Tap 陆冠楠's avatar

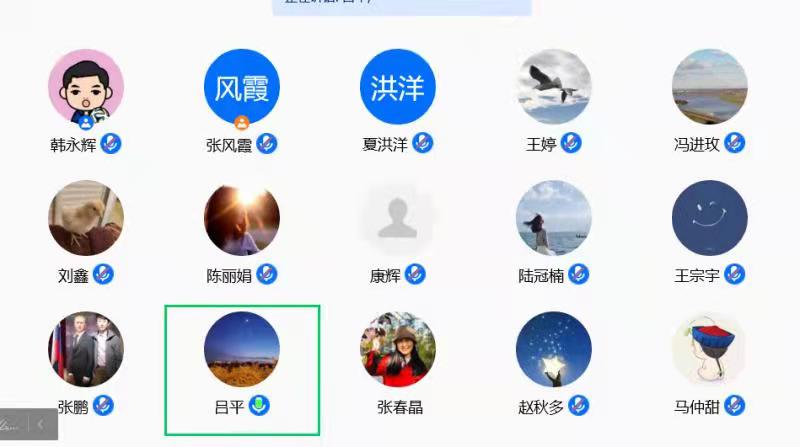pyautogui.click(x=554, y=218)
